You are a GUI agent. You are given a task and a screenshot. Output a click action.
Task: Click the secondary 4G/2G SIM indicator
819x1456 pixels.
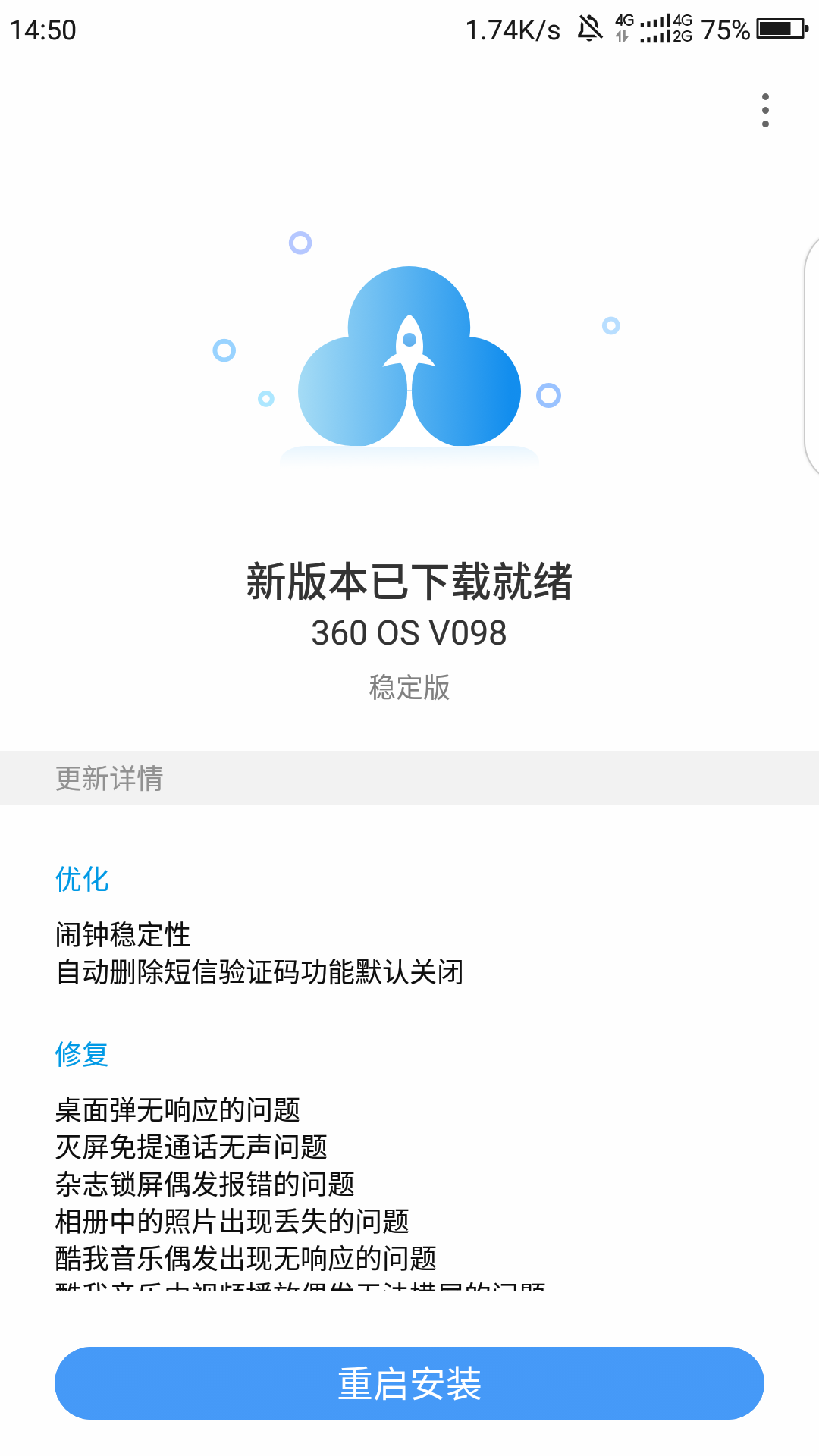pyautogui.click(x=680, y=30)
